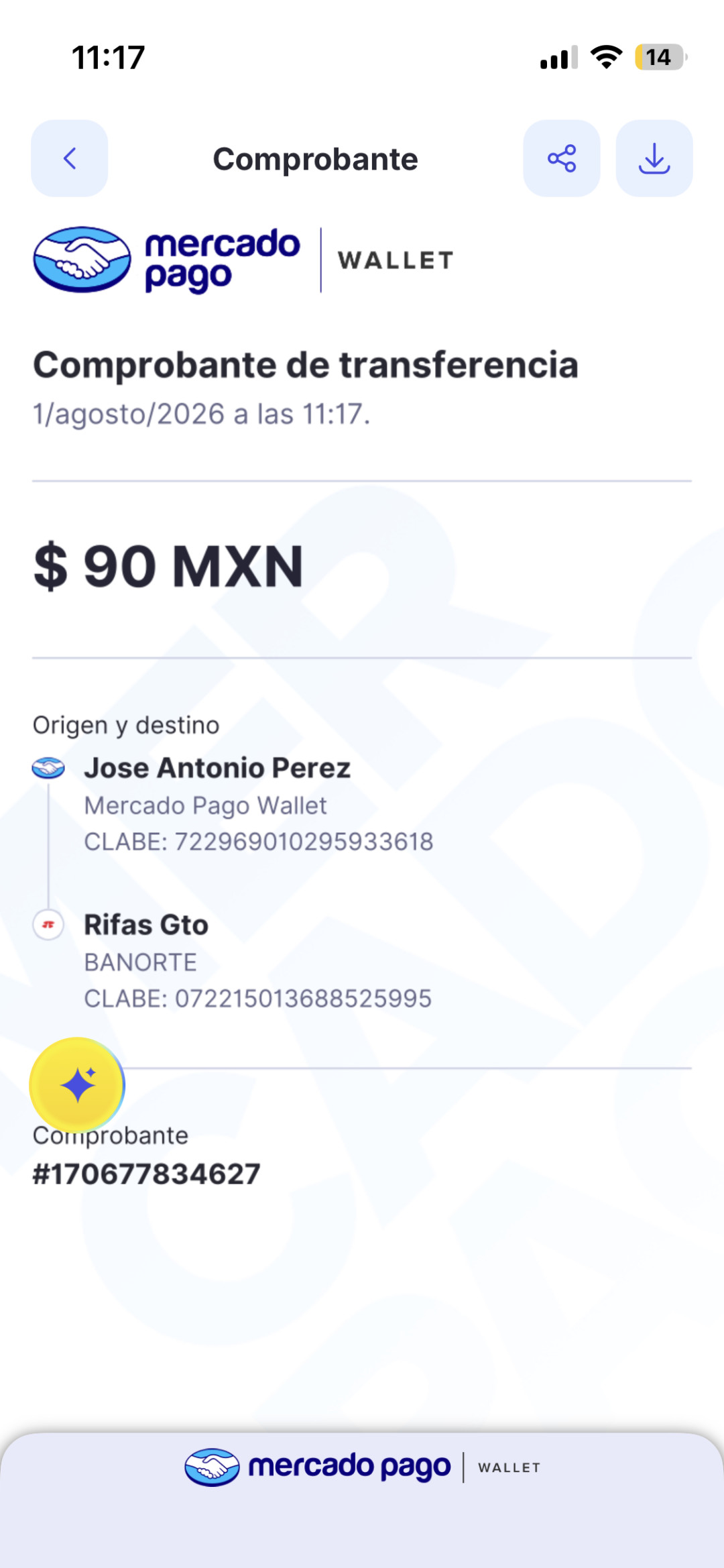The width and height of the screenshot is (724, 1568).
Task: Share the transfer receipt
Action: 562,158
